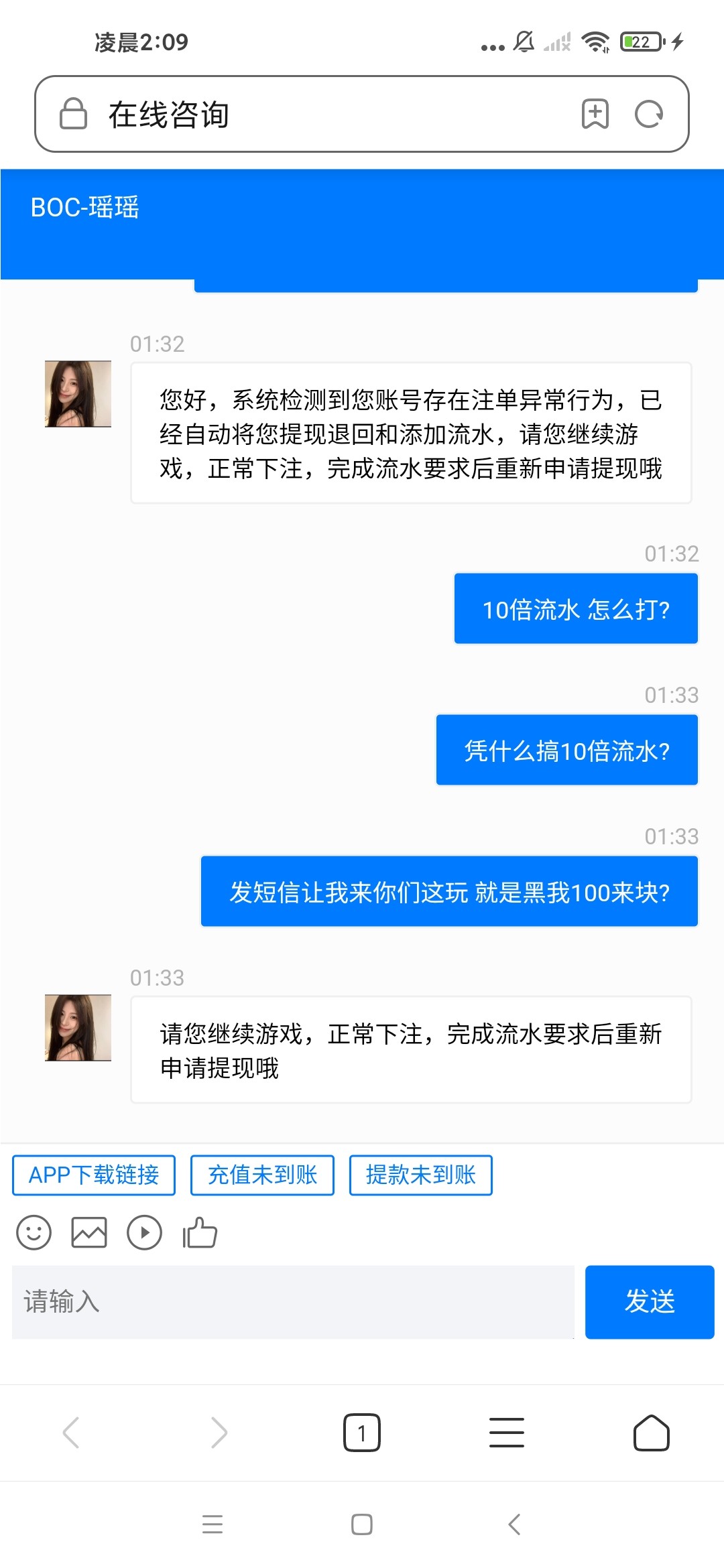Open system recent apps
Image resolution: width=724 pixels, height=1568 pixels.
click(x=213, y=1524)
